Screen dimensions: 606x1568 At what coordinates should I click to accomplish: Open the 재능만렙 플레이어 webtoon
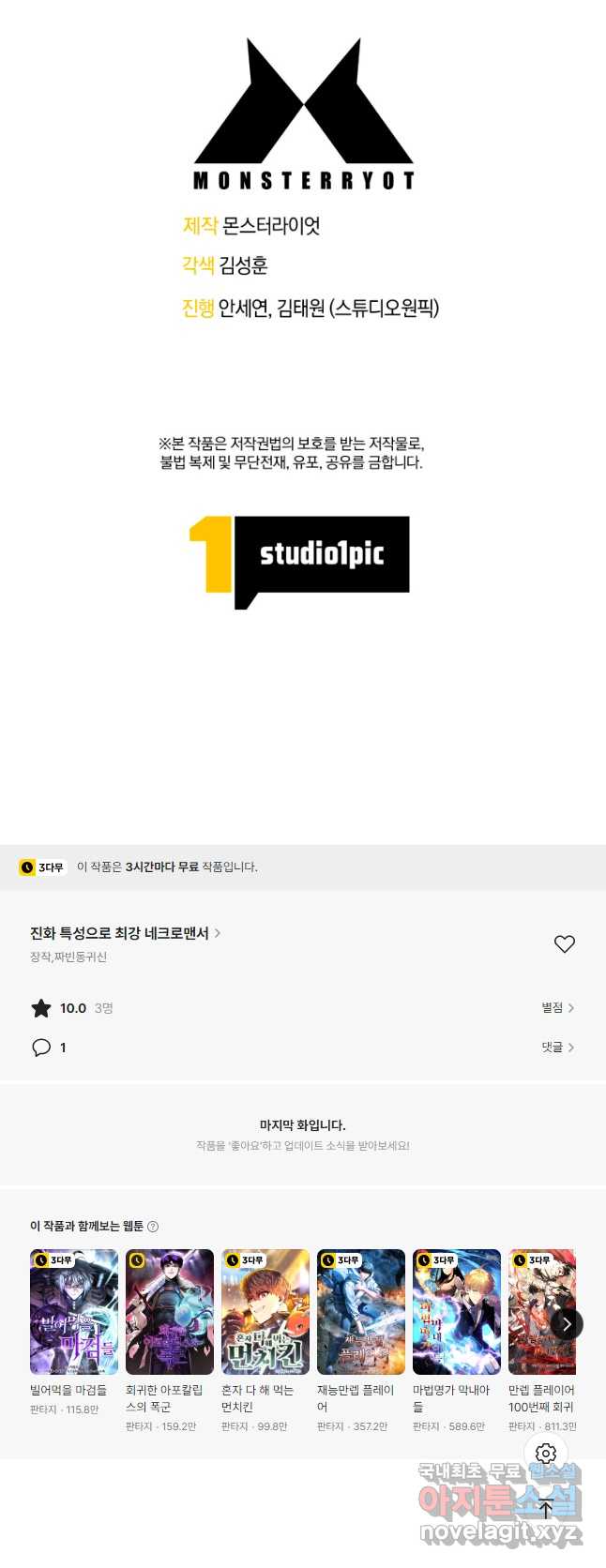coord(361,1312)
